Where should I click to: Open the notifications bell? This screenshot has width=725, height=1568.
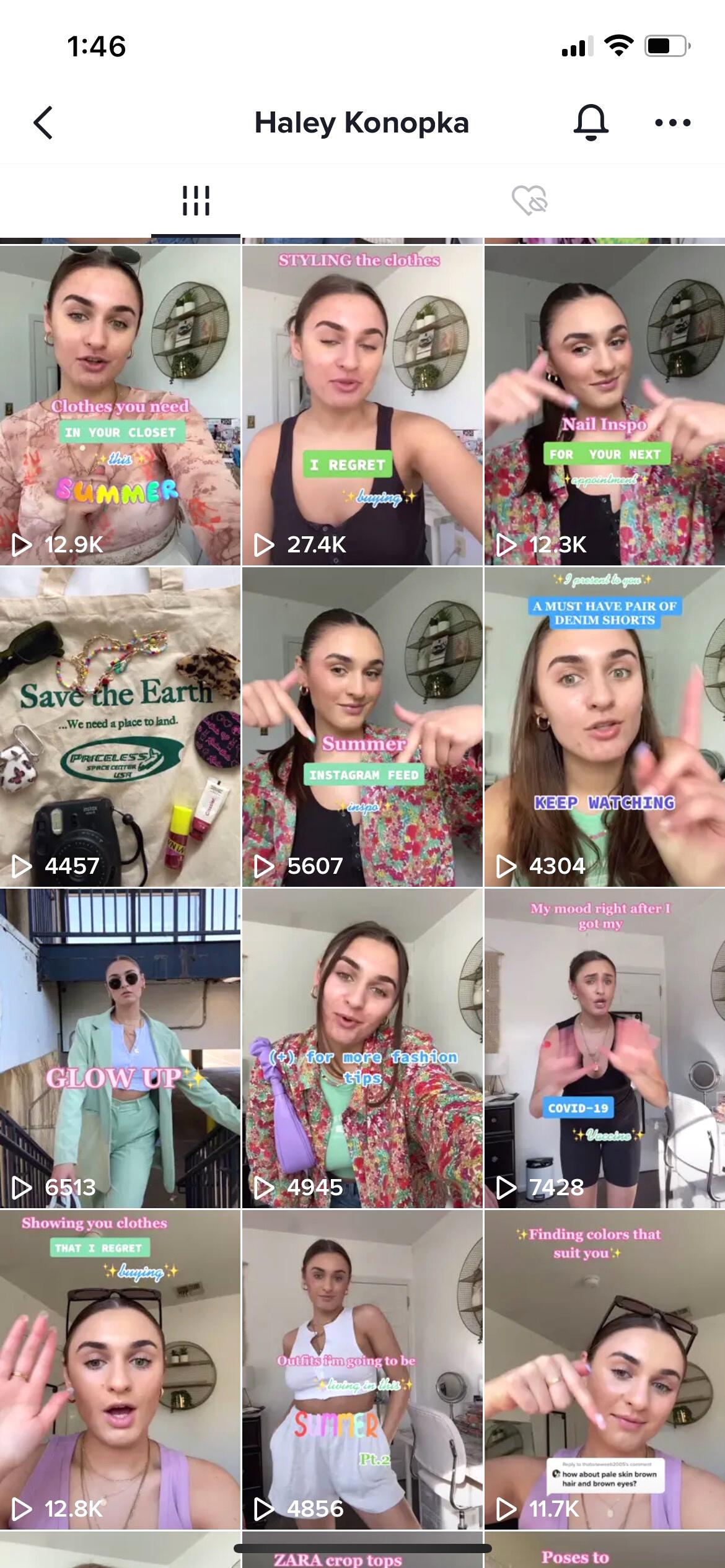[x=591, y=123]
